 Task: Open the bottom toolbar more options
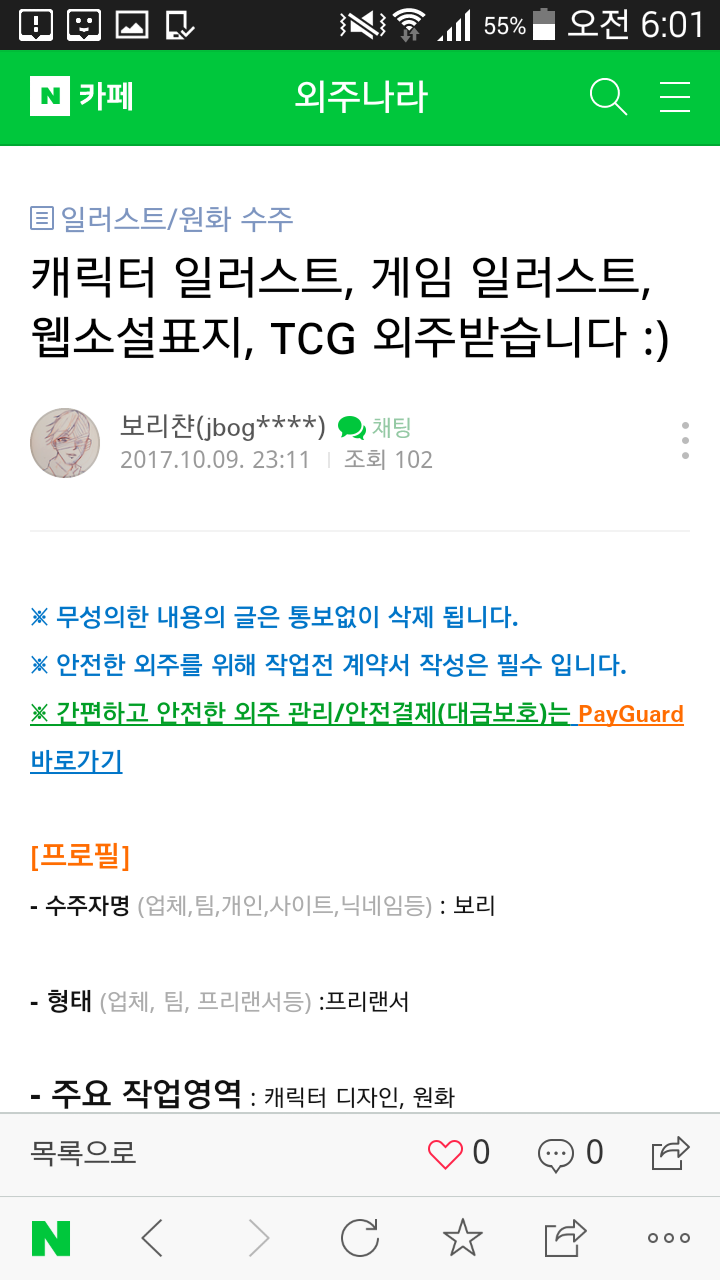point(668,1238)
